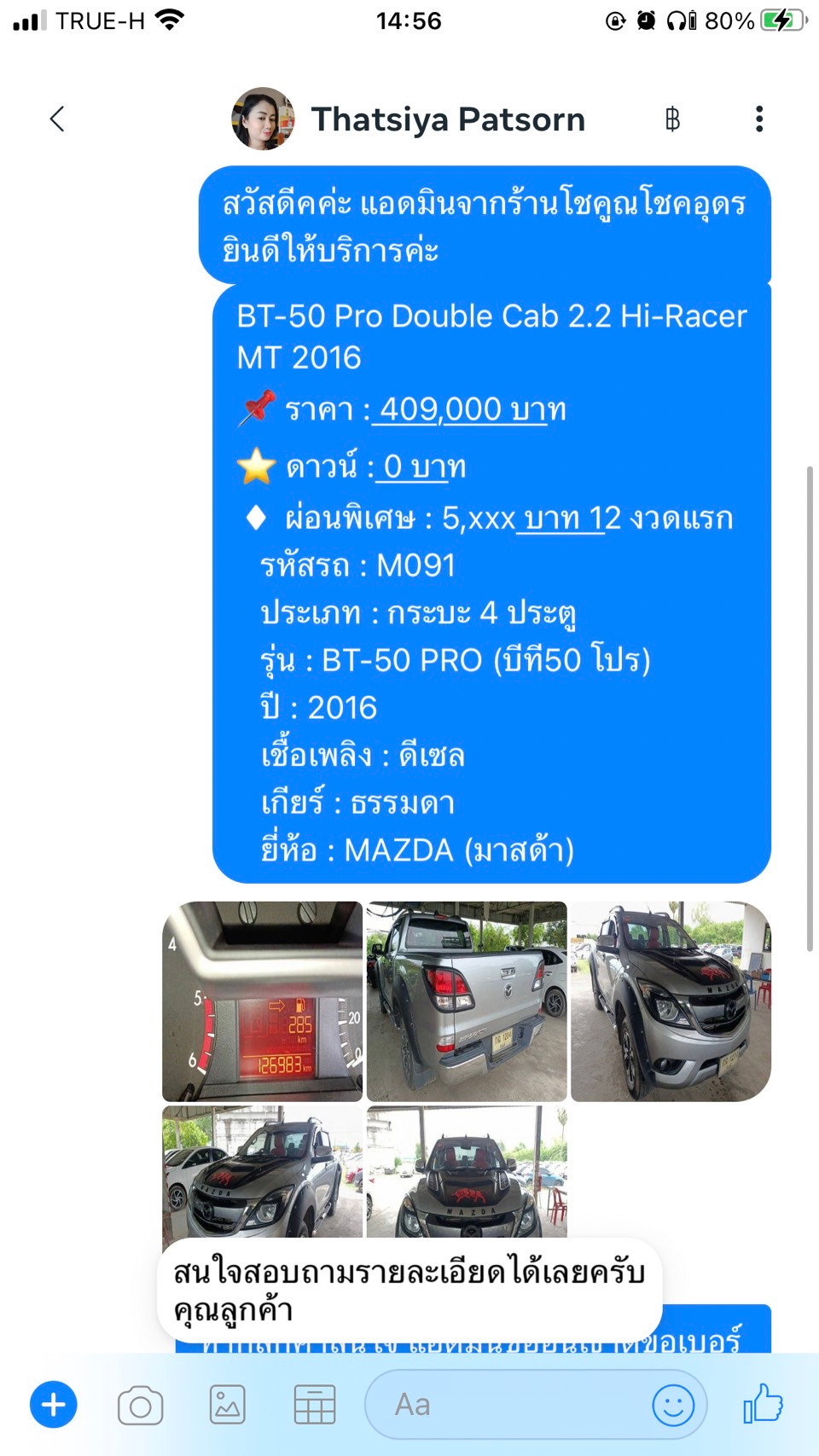The image size is (819, 1456).
Task: Send a thumbs-up like
Action: tap(763, 1403)
